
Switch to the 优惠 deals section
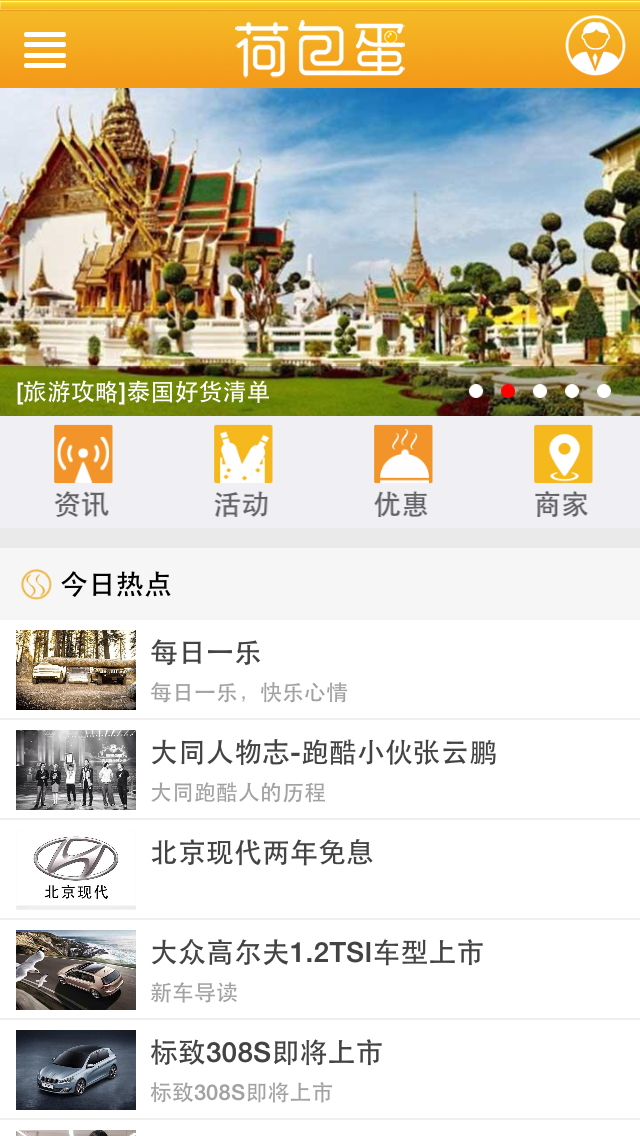[402, 472]
